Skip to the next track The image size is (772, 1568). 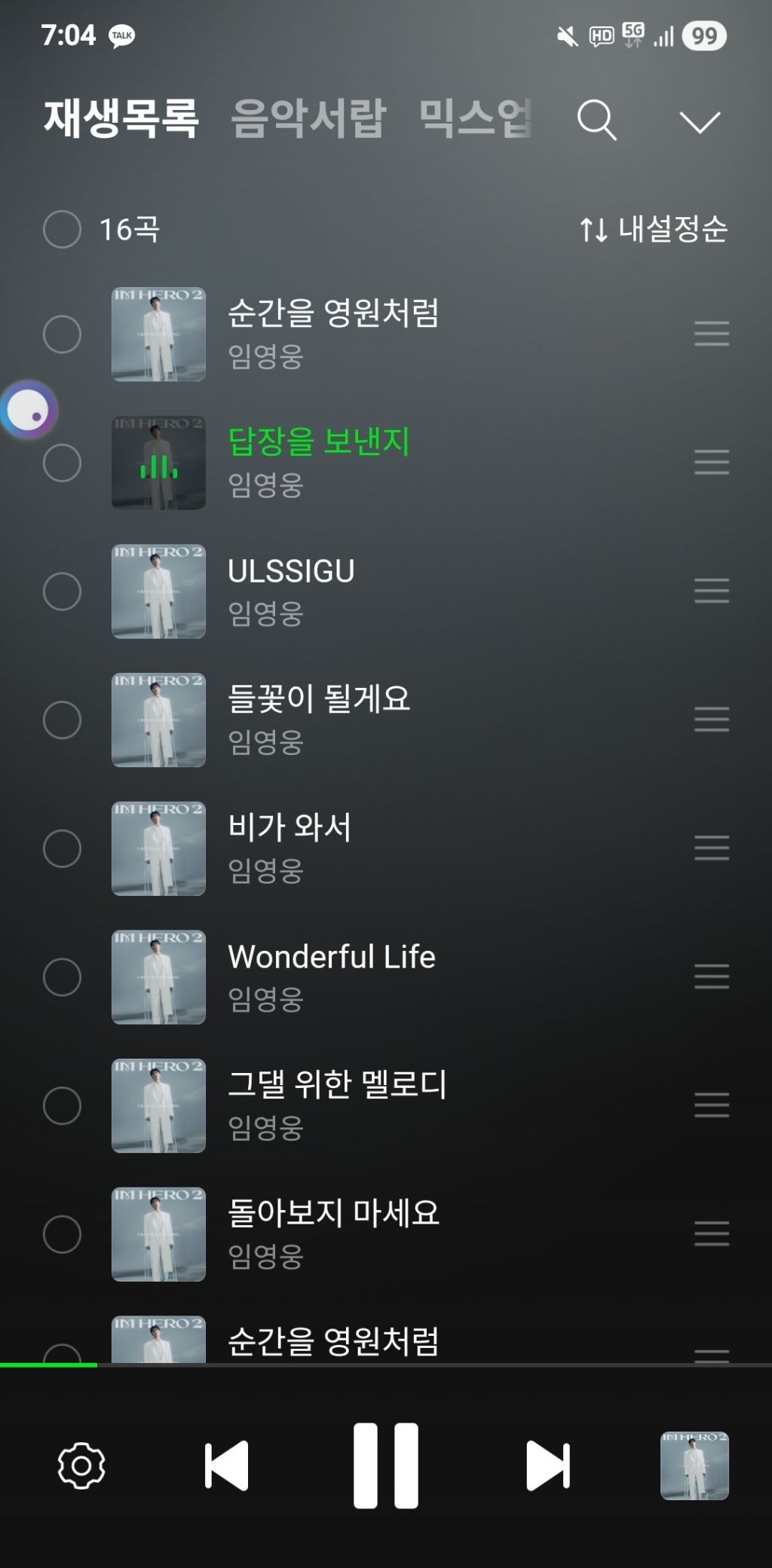(547, 1466)
